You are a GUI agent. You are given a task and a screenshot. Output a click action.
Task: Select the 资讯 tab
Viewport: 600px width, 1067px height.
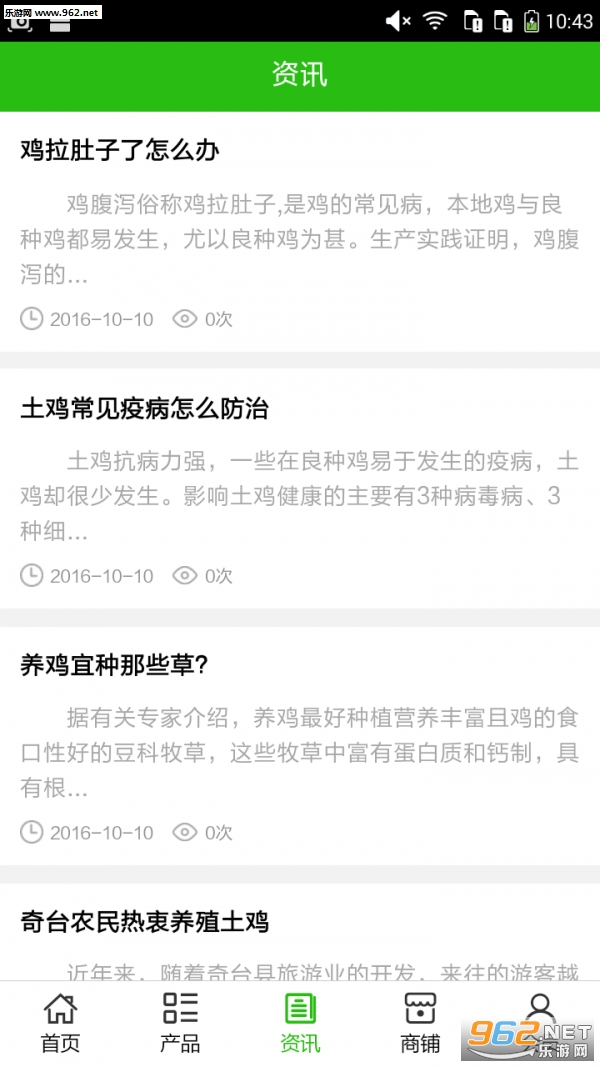click(x=300, y=1023)
